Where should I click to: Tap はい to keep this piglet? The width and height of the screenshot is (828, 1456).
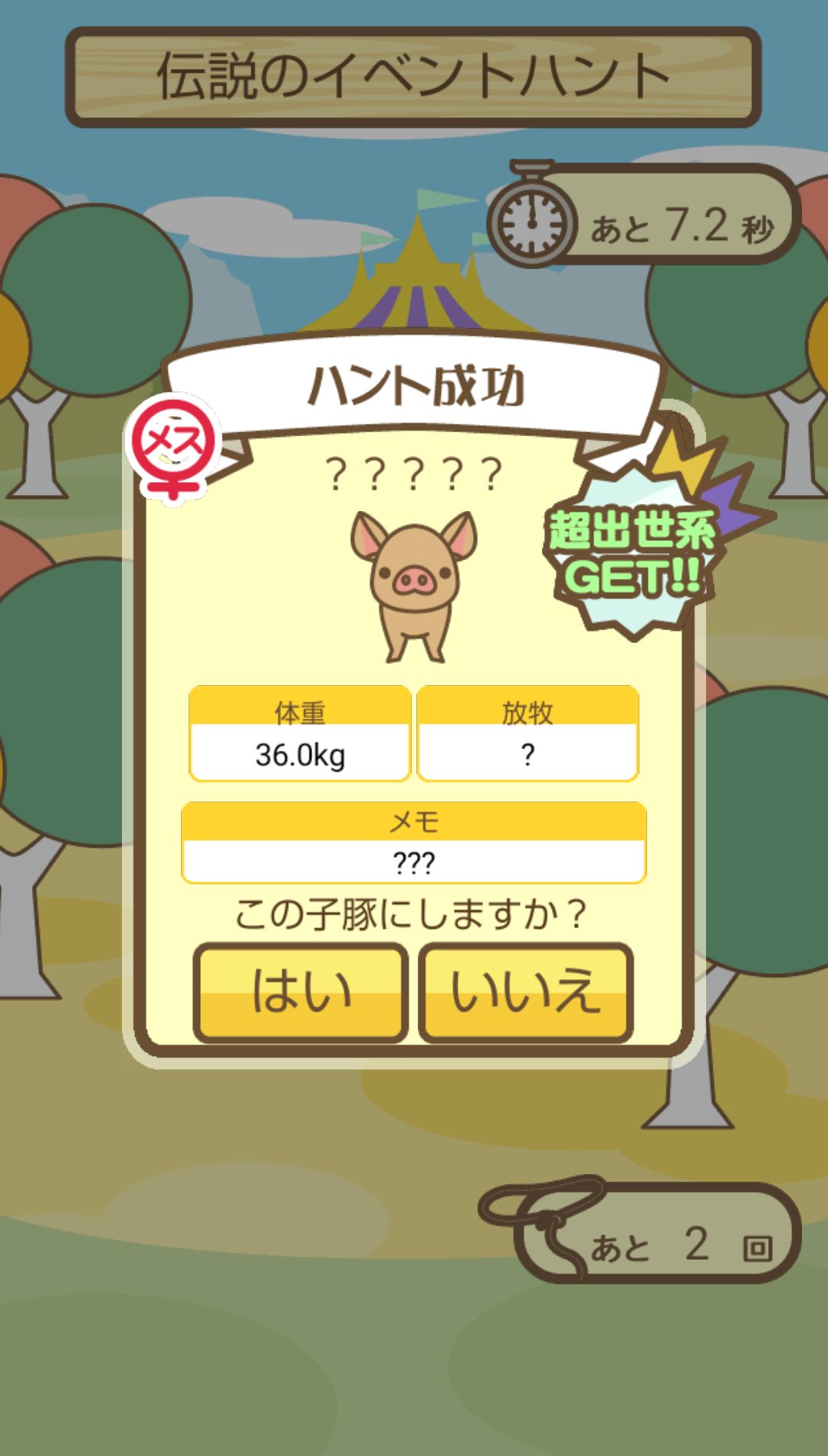[301, 992]
